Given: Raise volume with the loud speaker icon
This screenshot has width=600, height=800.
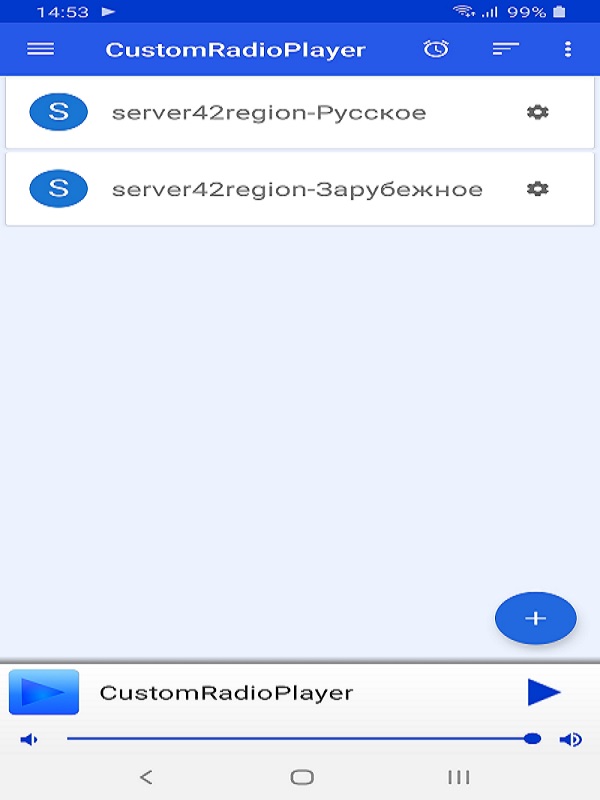Looking at the screenshot, I should coord(571,740).
